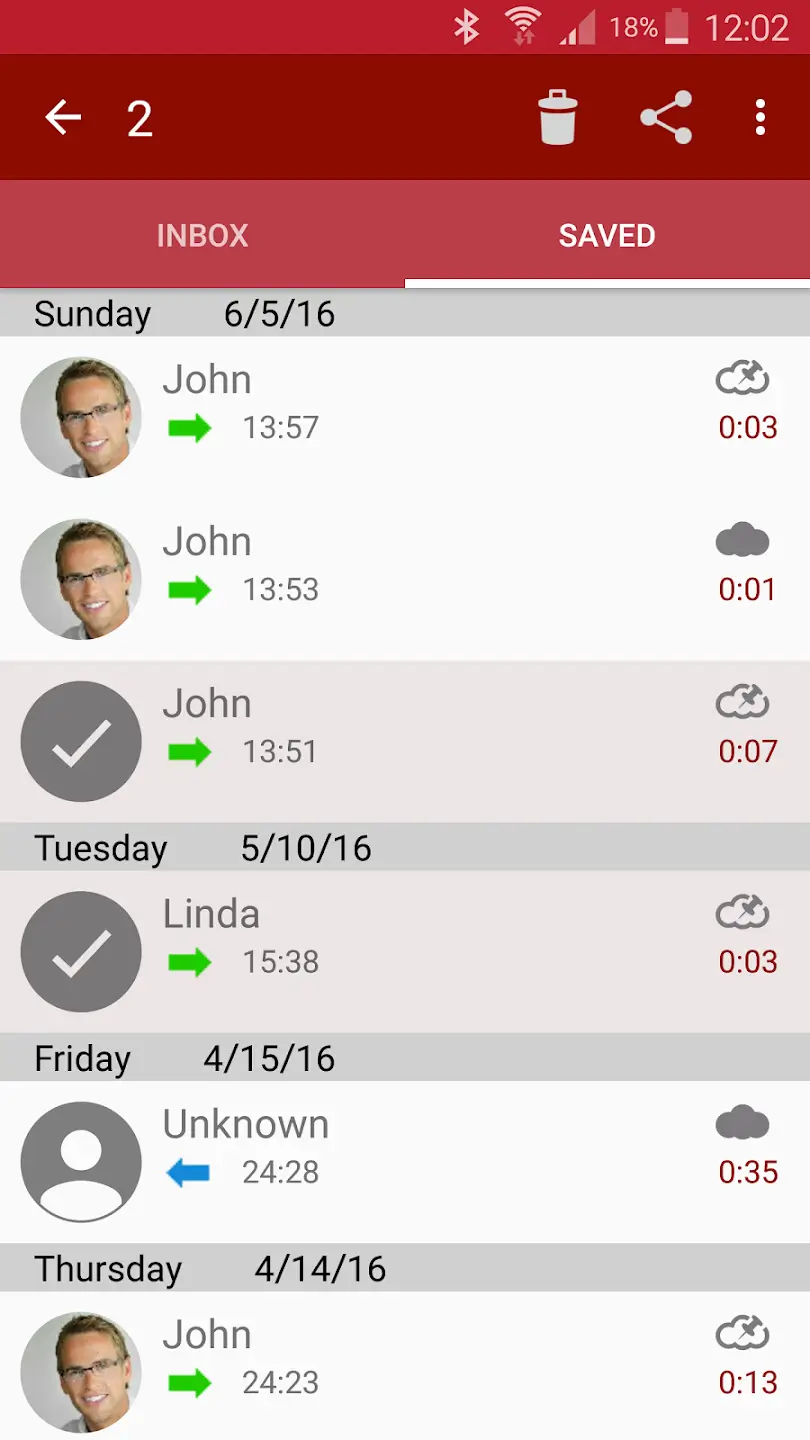Screen dimensions: 810x1440
Task: Tap the cloud icon on the Unknown caller recording
Action: pos(741,1123)
